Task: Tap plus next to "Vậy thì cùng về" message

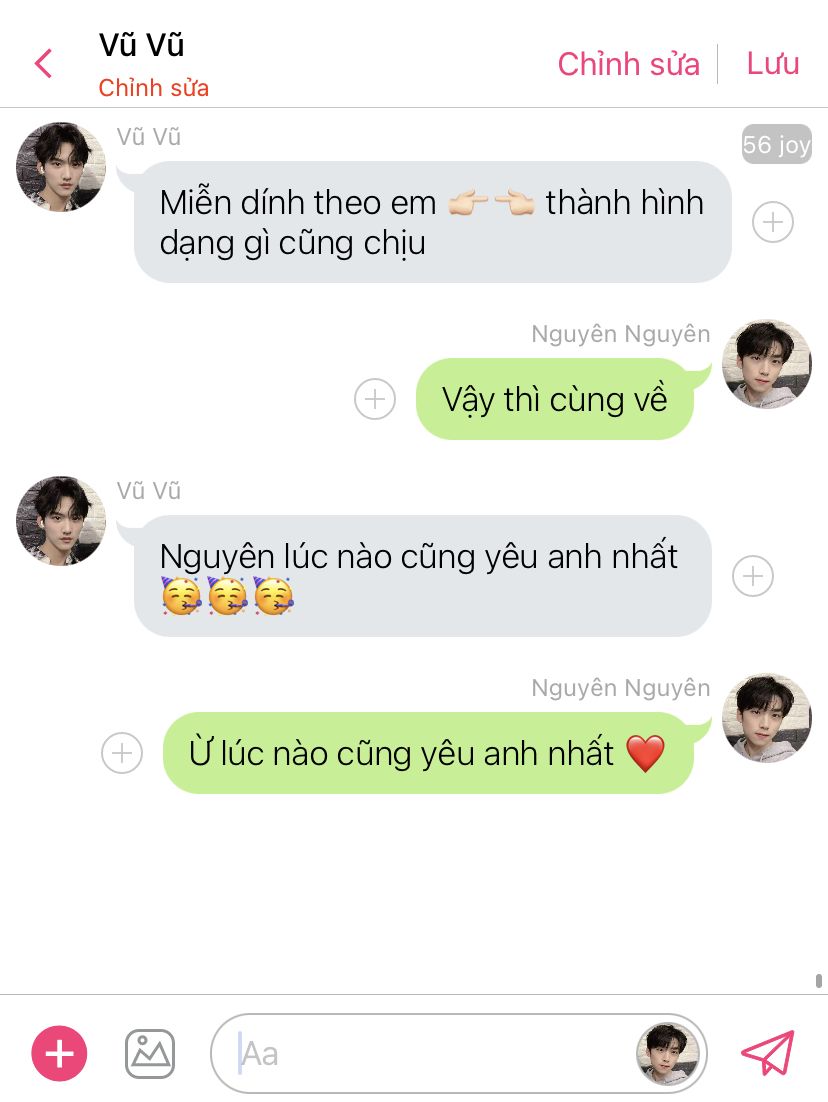Action: coord(375,400)
